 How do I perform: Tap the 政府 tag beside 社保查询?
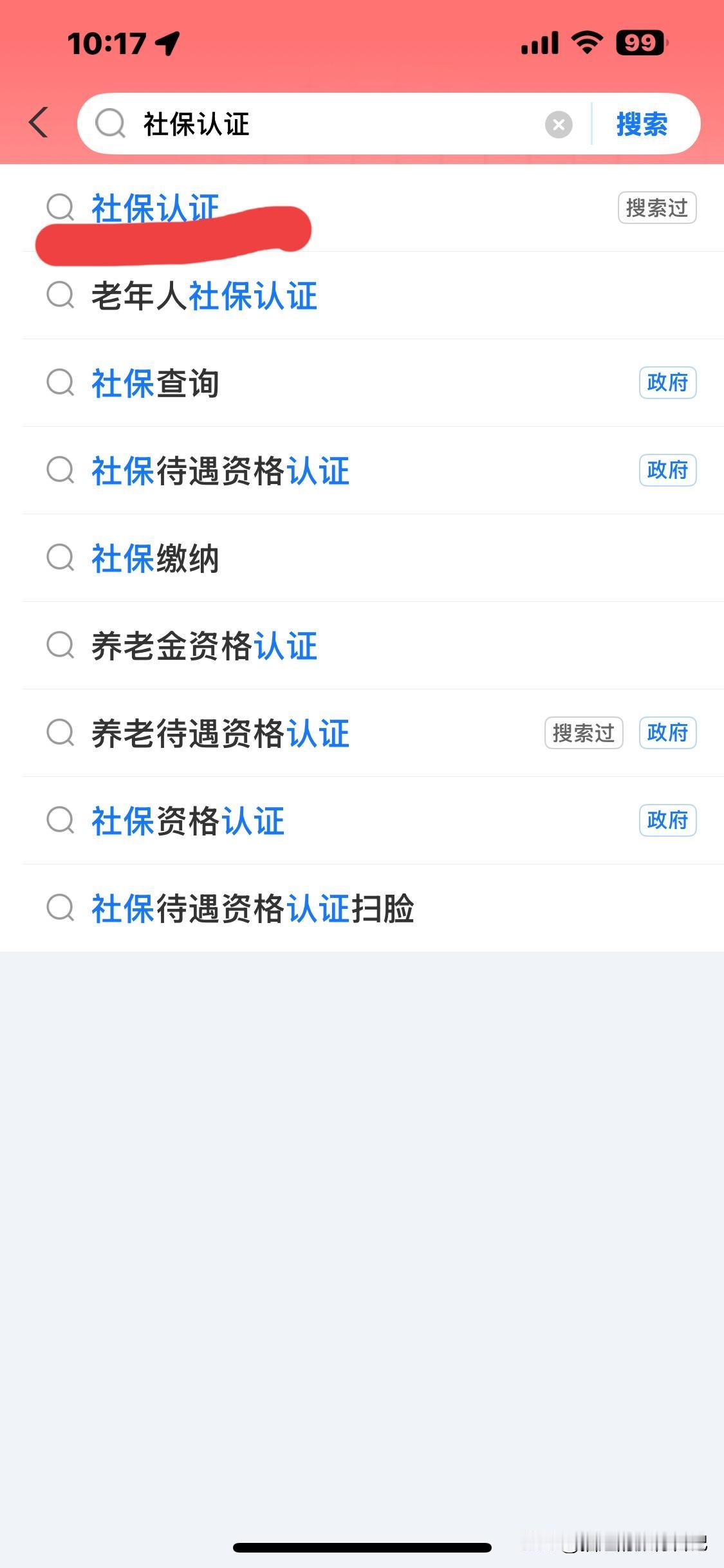tap(667, 382)
